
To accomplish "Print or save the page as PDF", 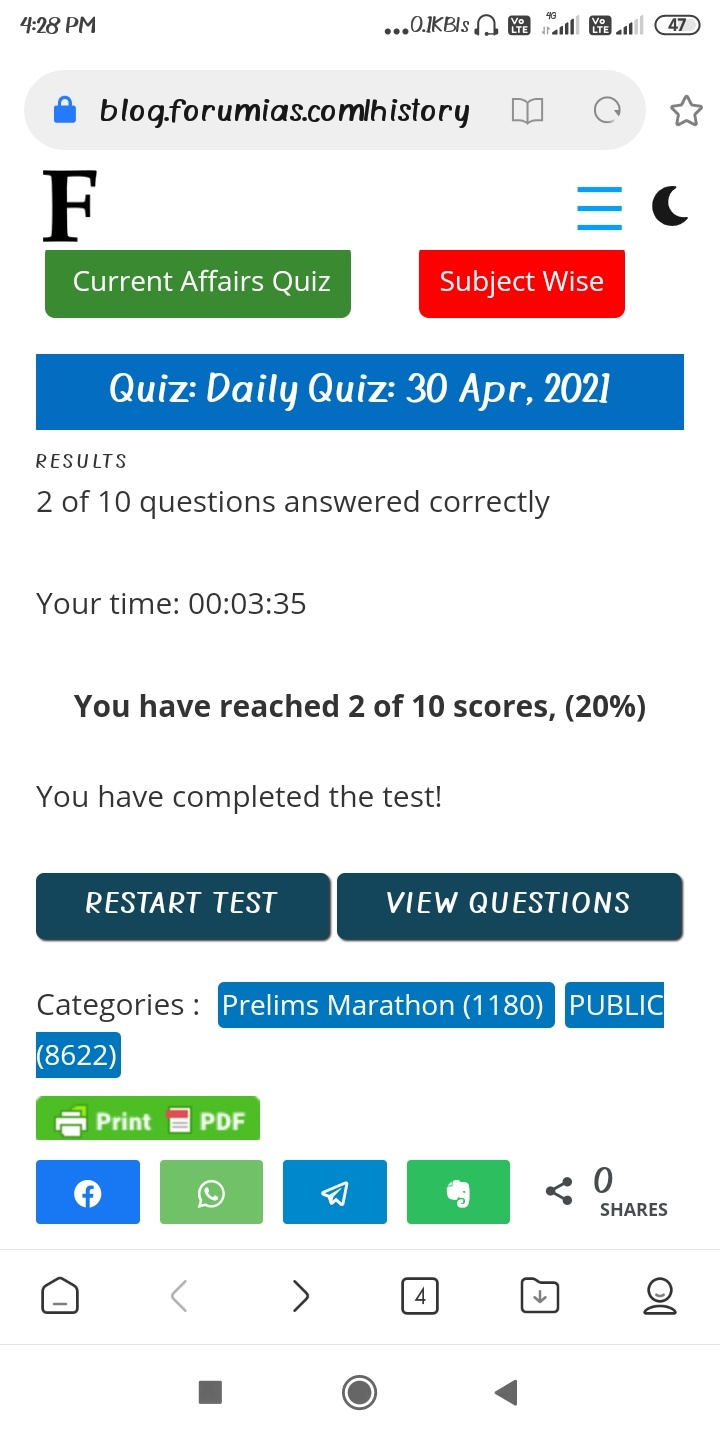I will tap(148, 1120).
